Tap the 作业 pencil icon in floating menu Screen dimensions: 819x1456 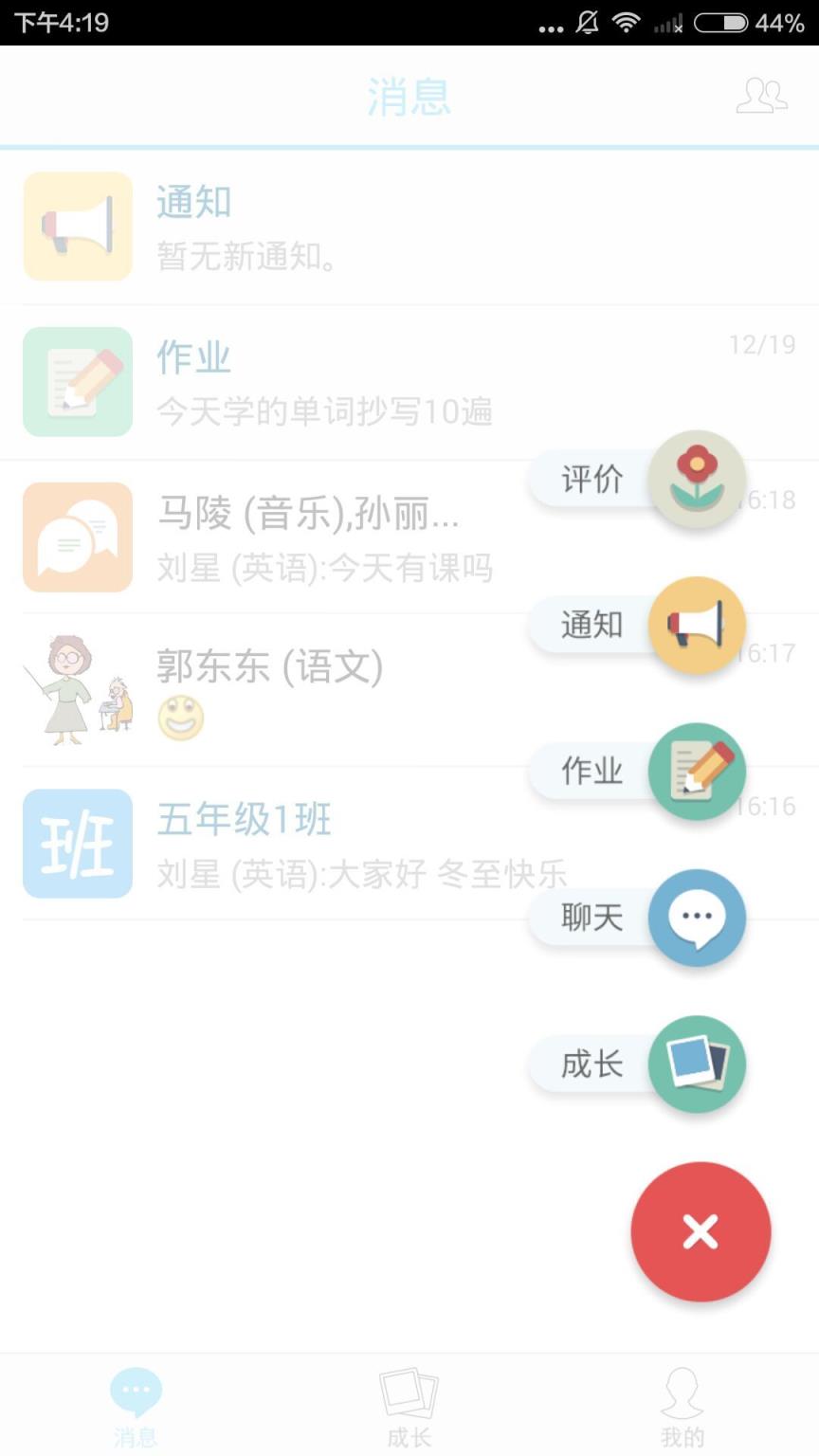[x=698, y=771]
